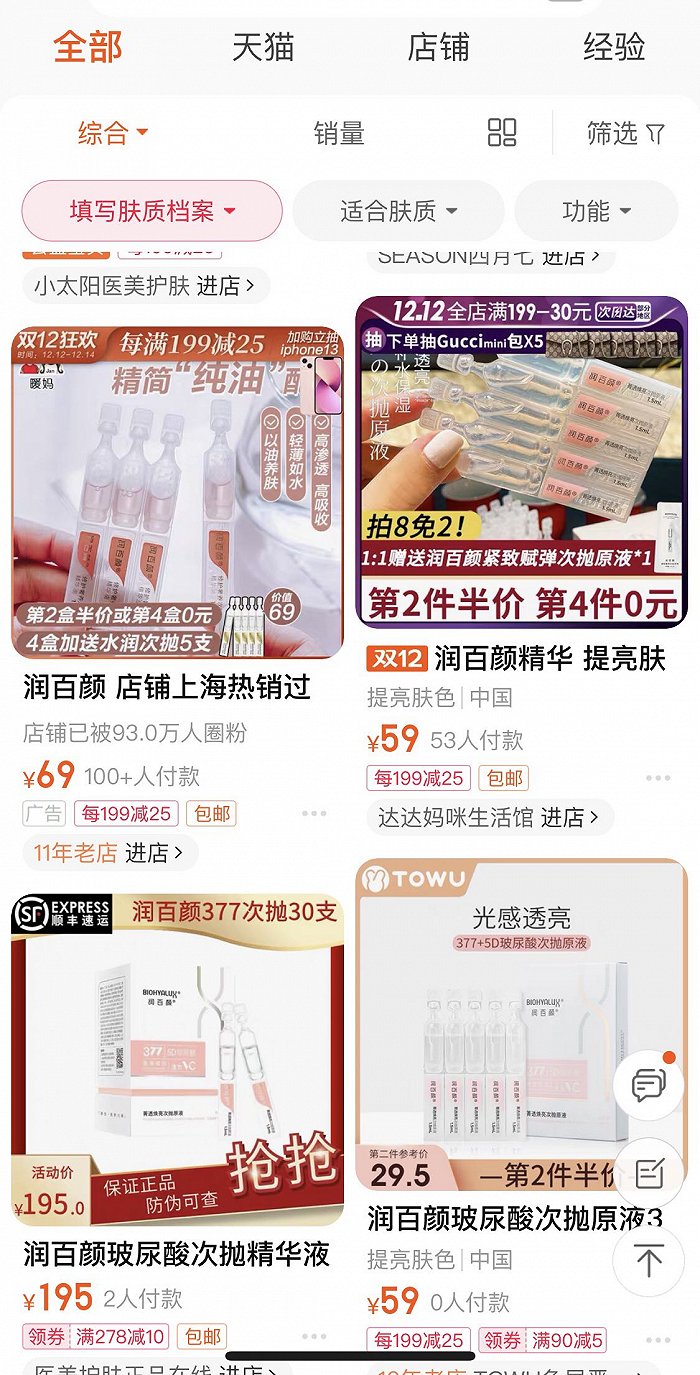Switch to the 经验 tab
This screenshot has height=1375, width=700.
click(x=613, y=47)
